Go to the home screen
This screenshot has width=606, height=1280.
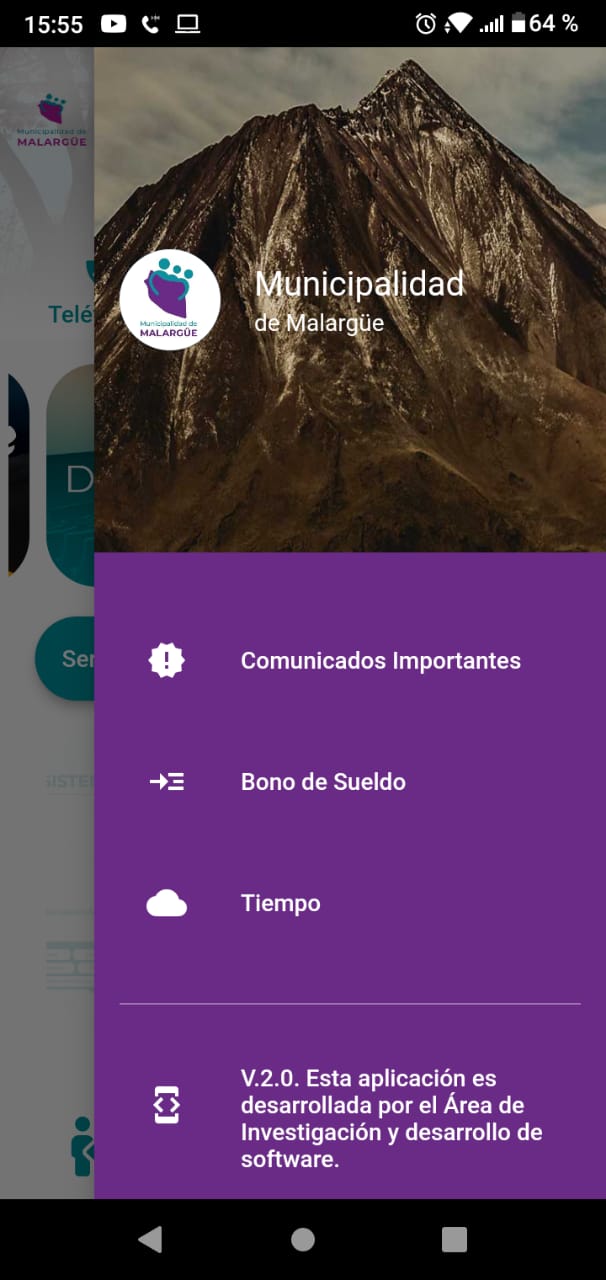coord(303,1240)
